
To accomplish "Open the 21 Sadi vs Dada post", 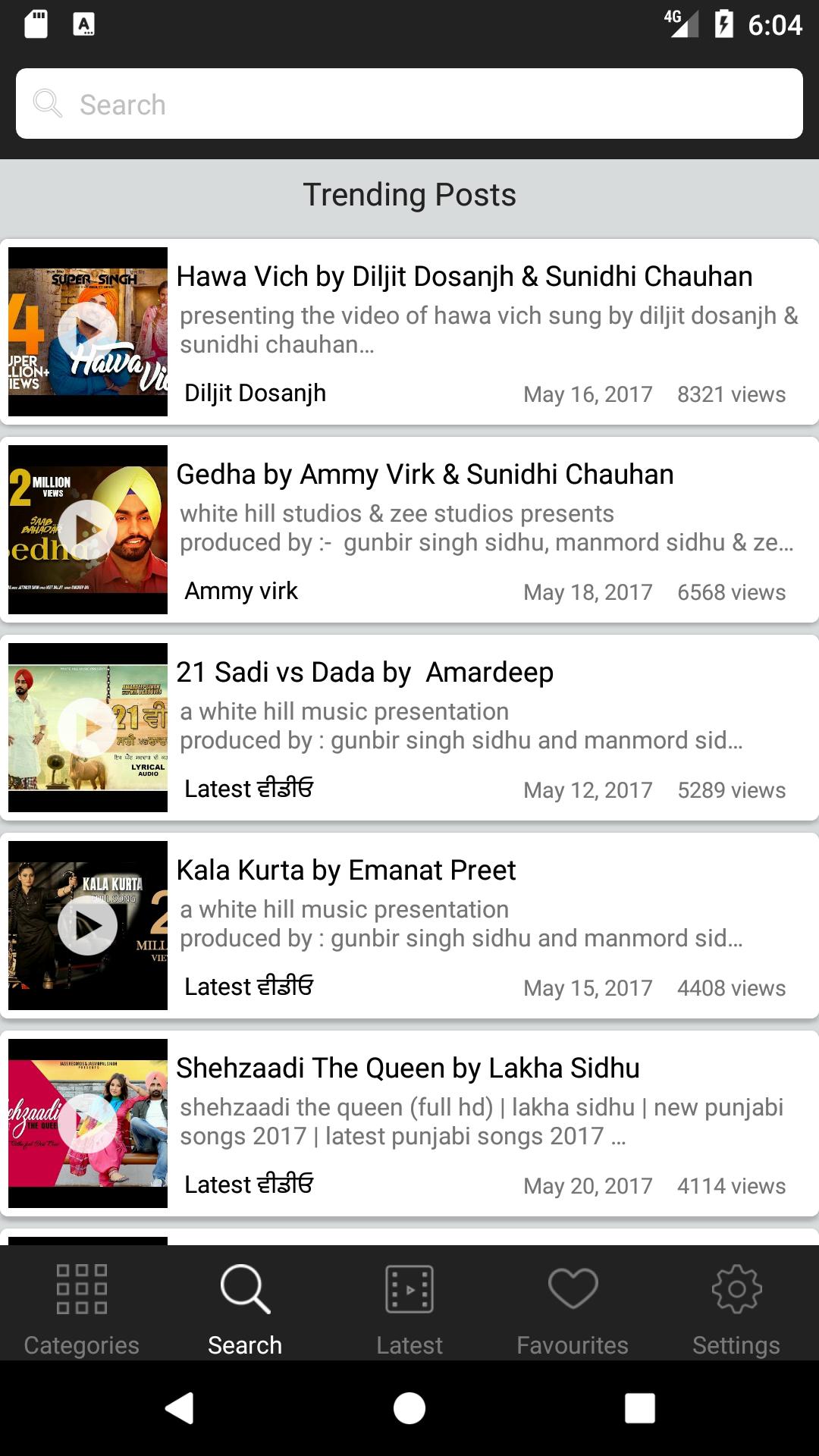I will (x=409, y=728).
